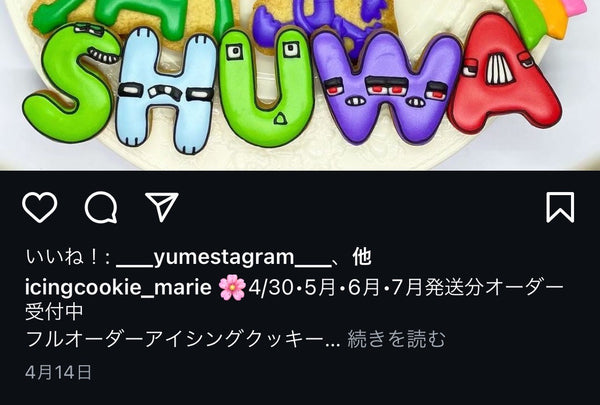View others who liked via 他

[362, 257]
